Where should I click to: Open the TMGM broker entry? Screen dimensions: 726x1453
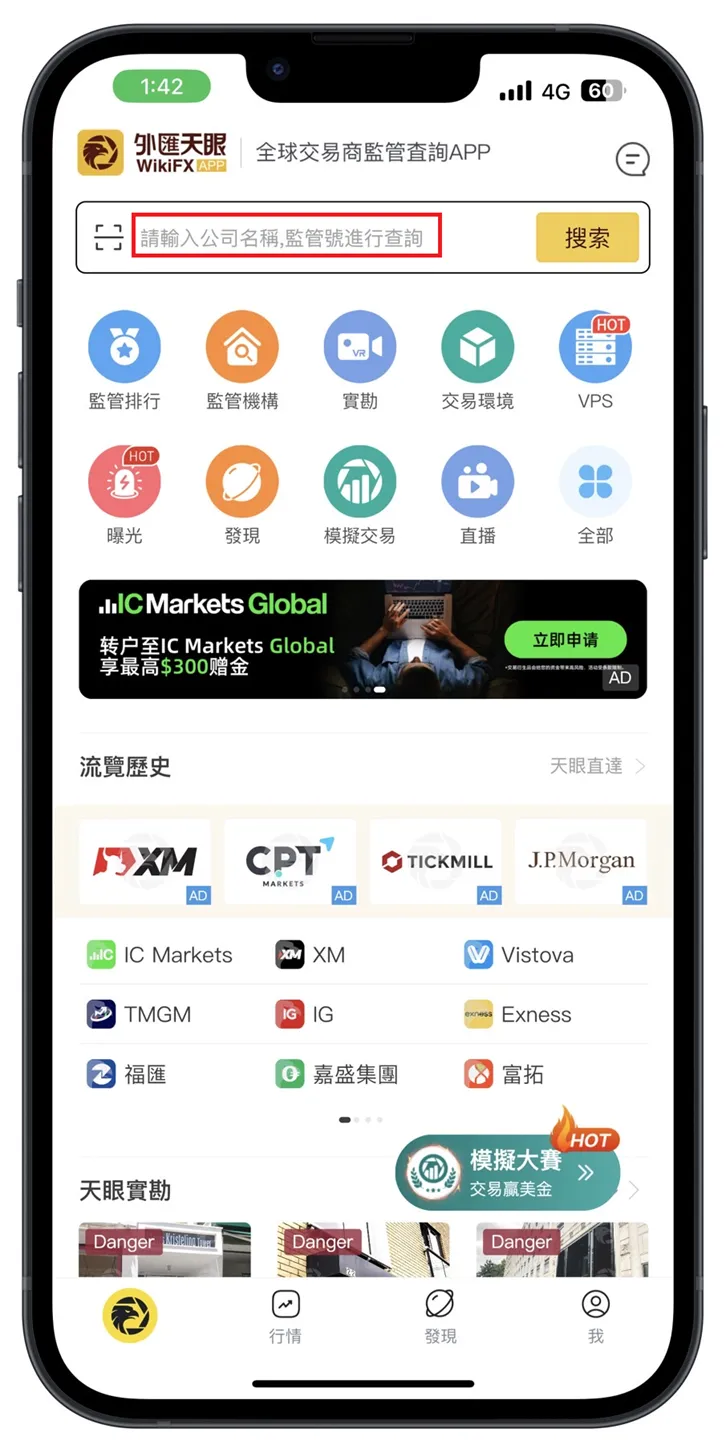(x=139, y=1014)
